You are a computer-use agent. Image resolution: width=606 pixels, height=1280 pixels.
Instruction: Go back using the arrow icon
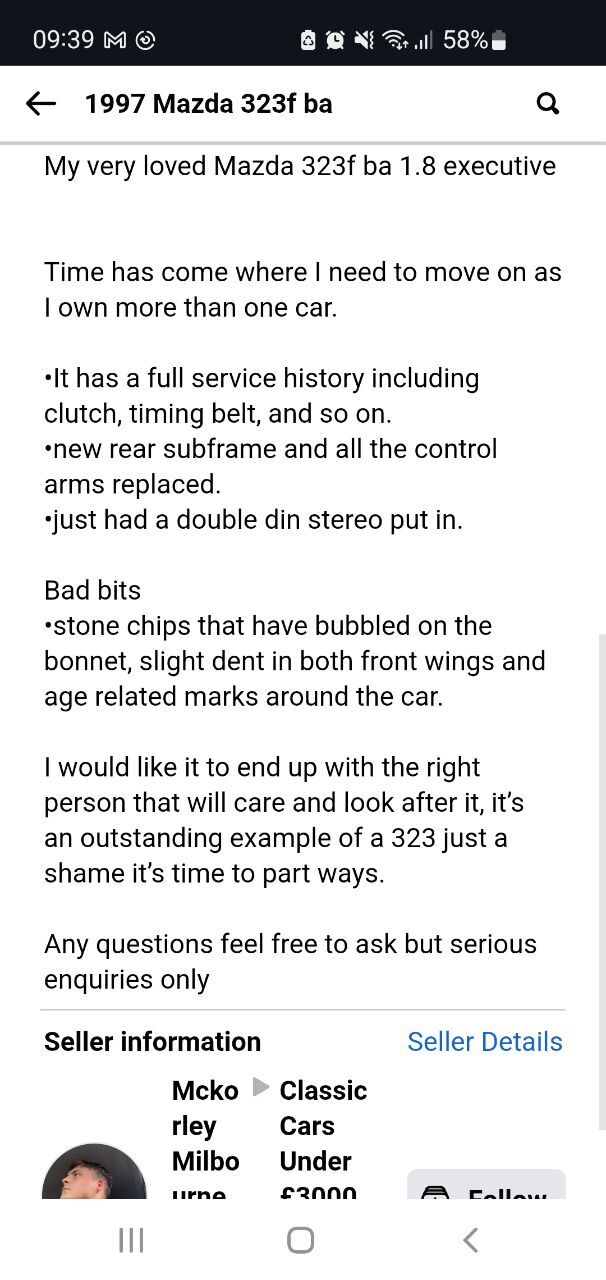pos(40,103)
